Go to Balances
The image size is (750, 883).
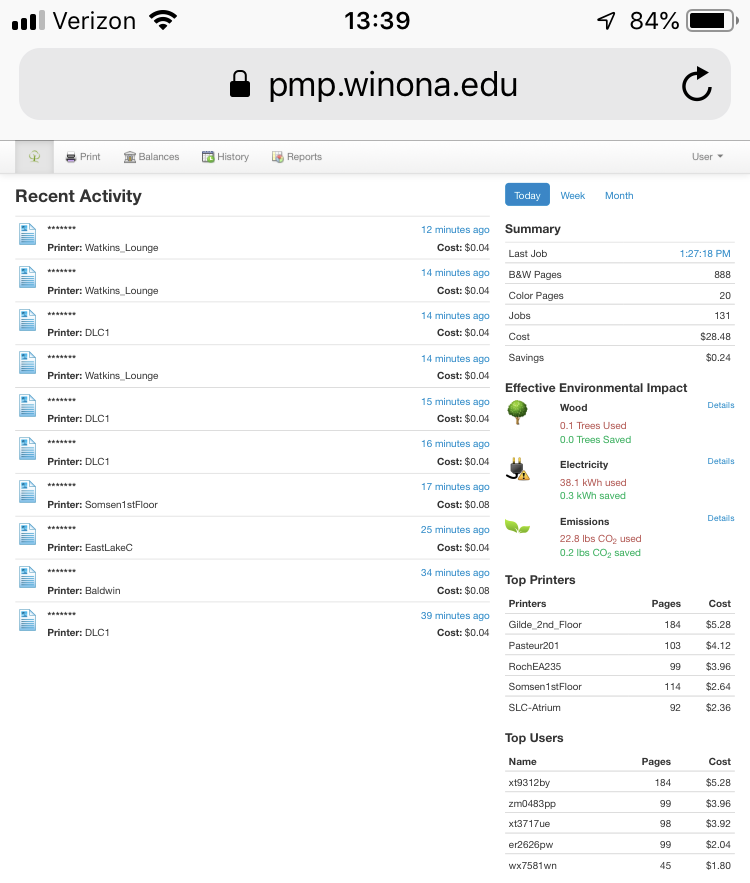pyautogui.click(x=151, y=157)
